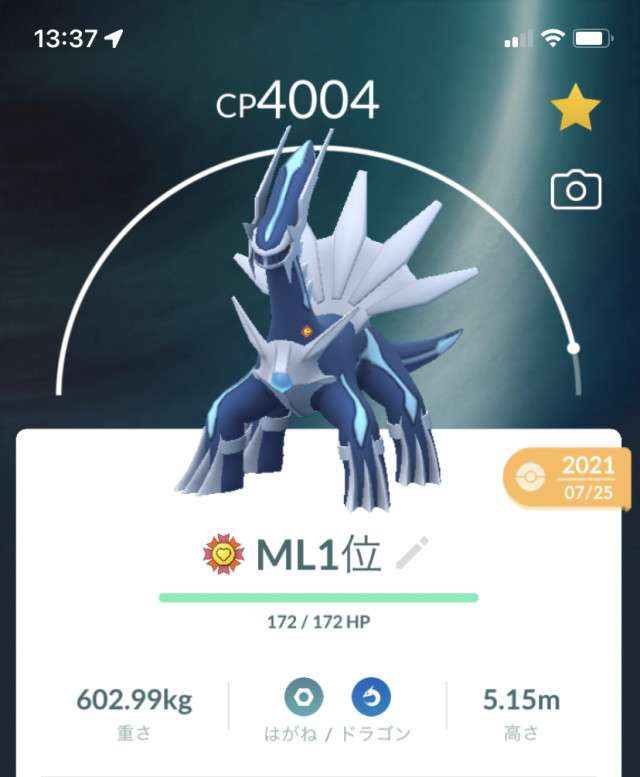Edit the nickname ML1位 with the pencil
The width and height of the screenshot is (640, 777).
412,553
